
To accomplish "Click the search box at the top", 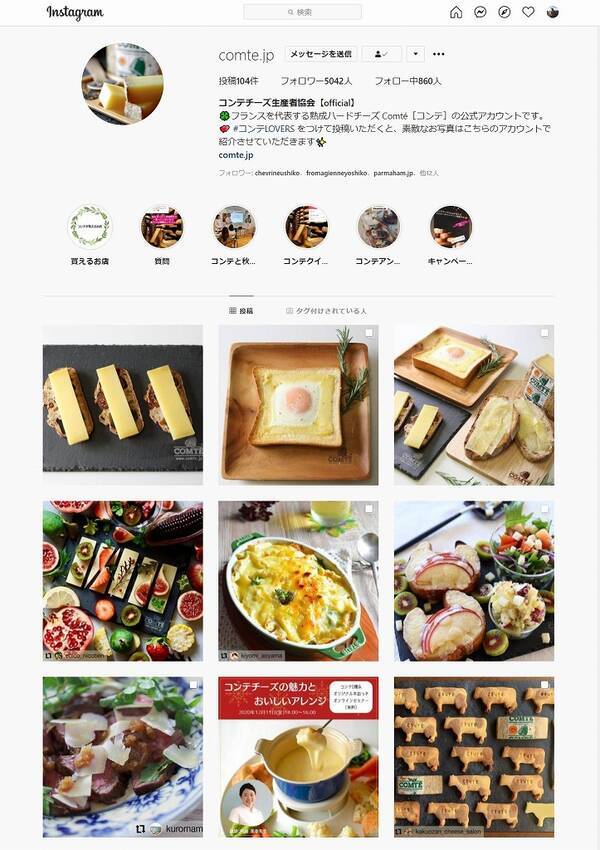I will click(x=302, y=12).
